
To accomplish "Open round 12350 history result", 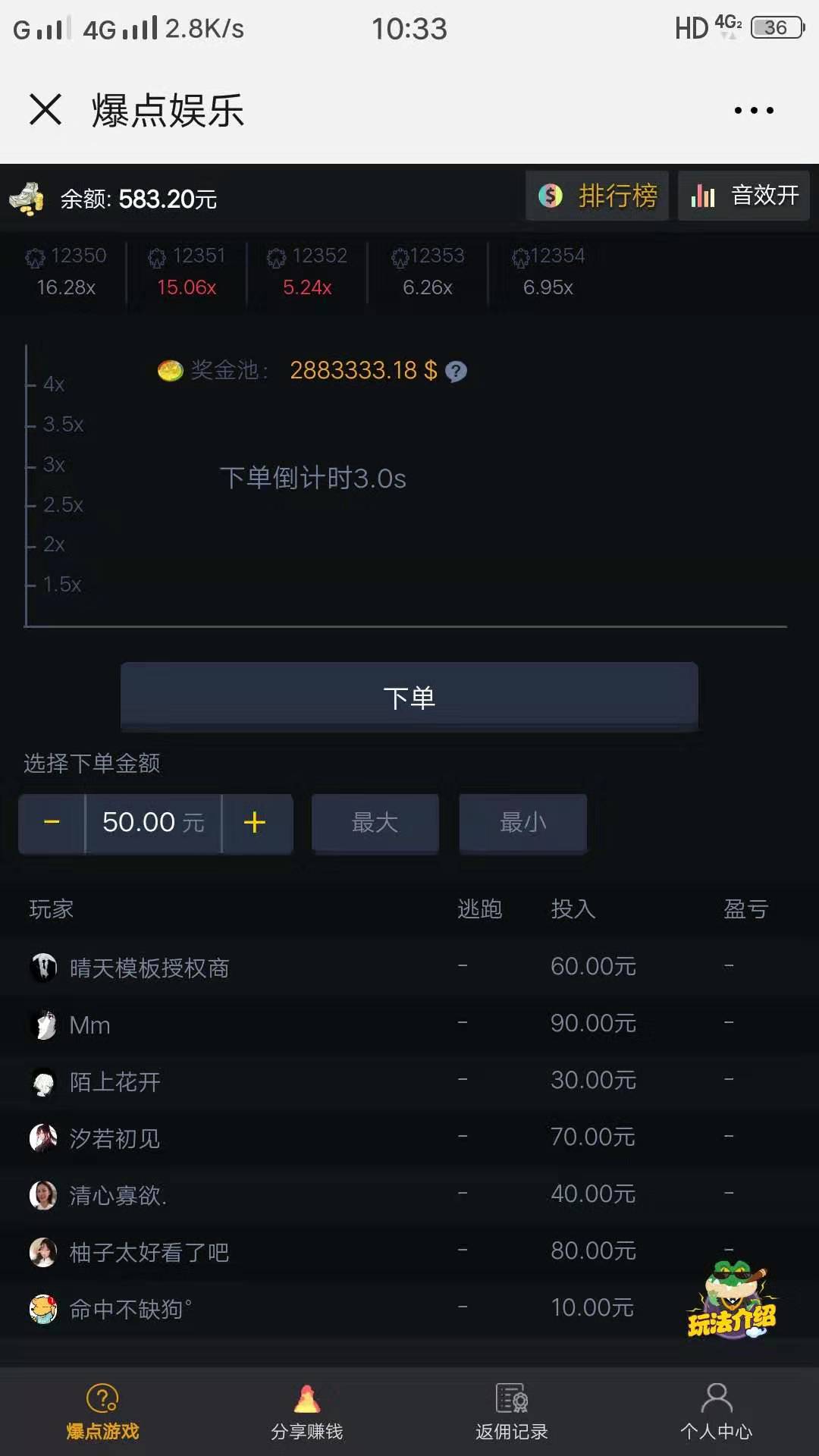I will [x=66, y=271].
